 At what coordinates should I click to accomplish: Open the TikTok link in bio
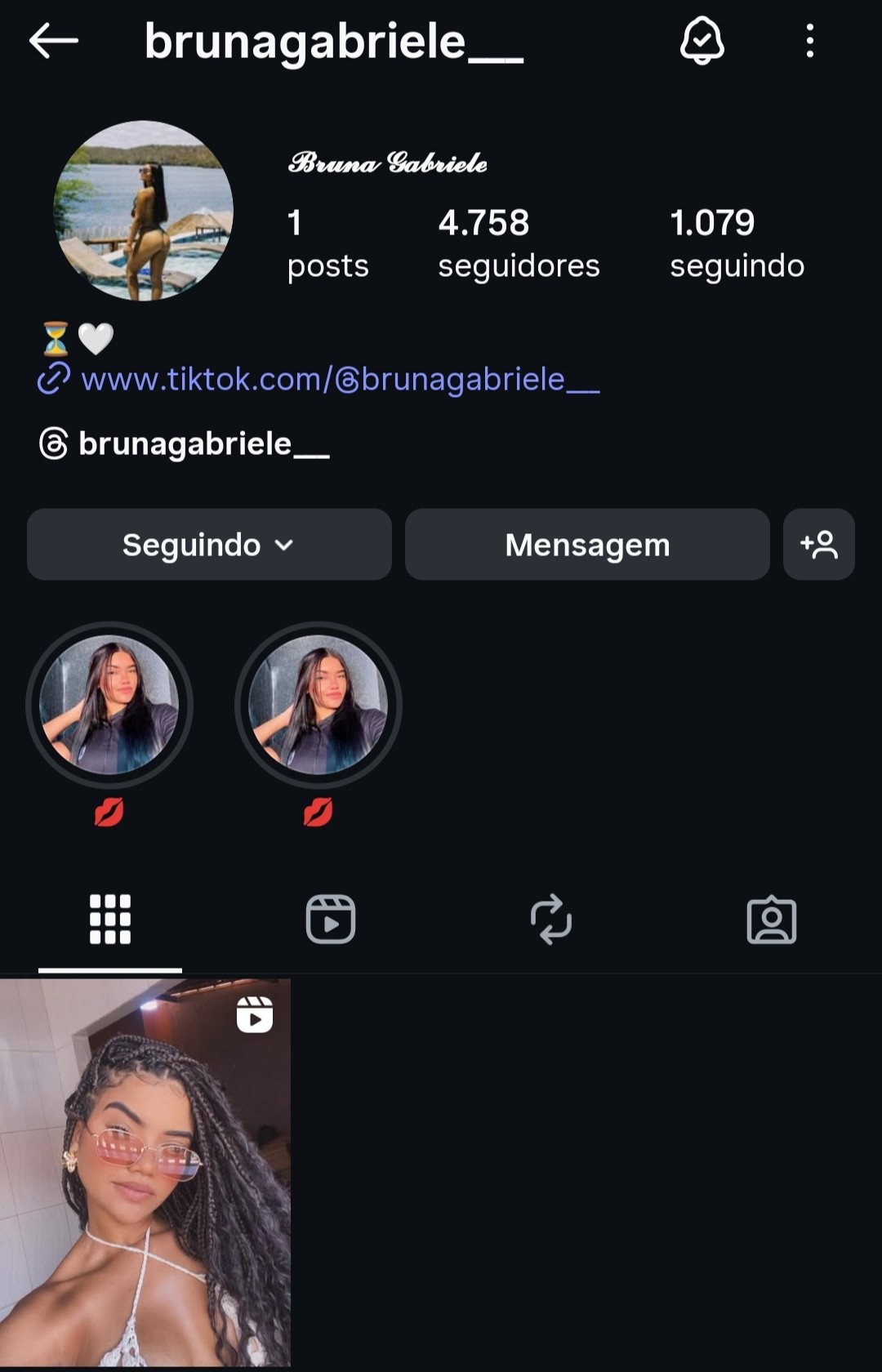340,380
